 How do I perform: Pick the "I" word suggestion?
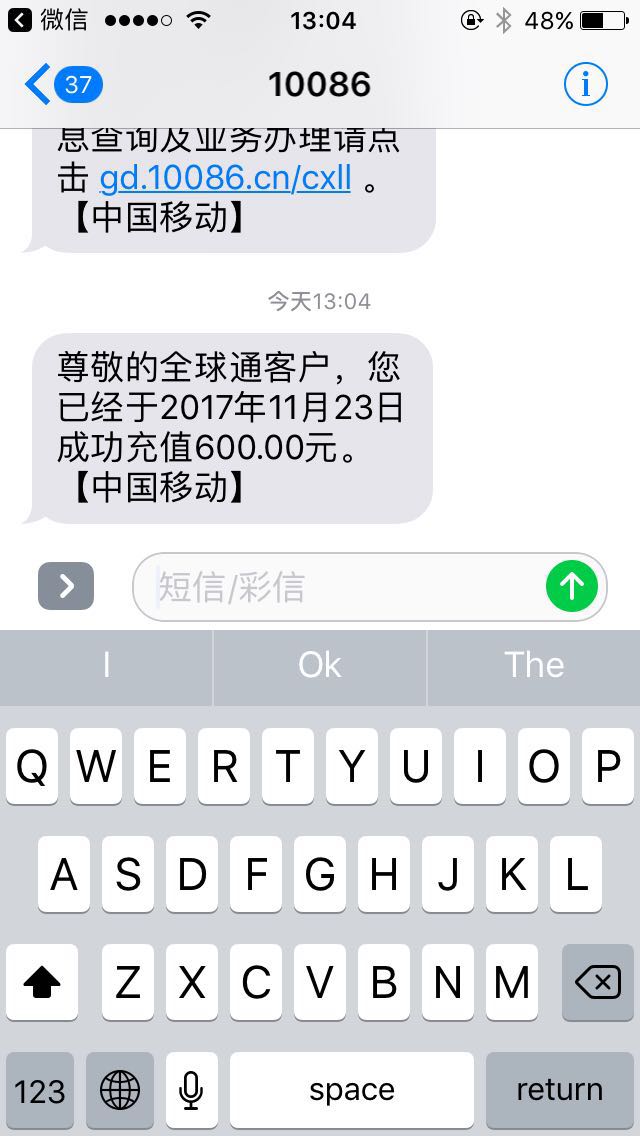(106, 666)
